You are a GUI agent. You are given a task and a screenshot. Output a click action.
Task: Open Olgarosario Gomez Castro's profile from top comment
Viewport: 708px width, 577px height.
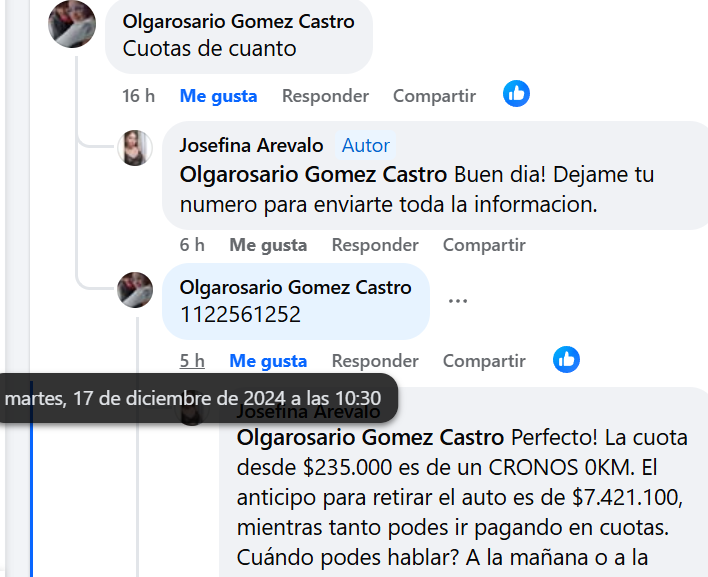(238, 21)
